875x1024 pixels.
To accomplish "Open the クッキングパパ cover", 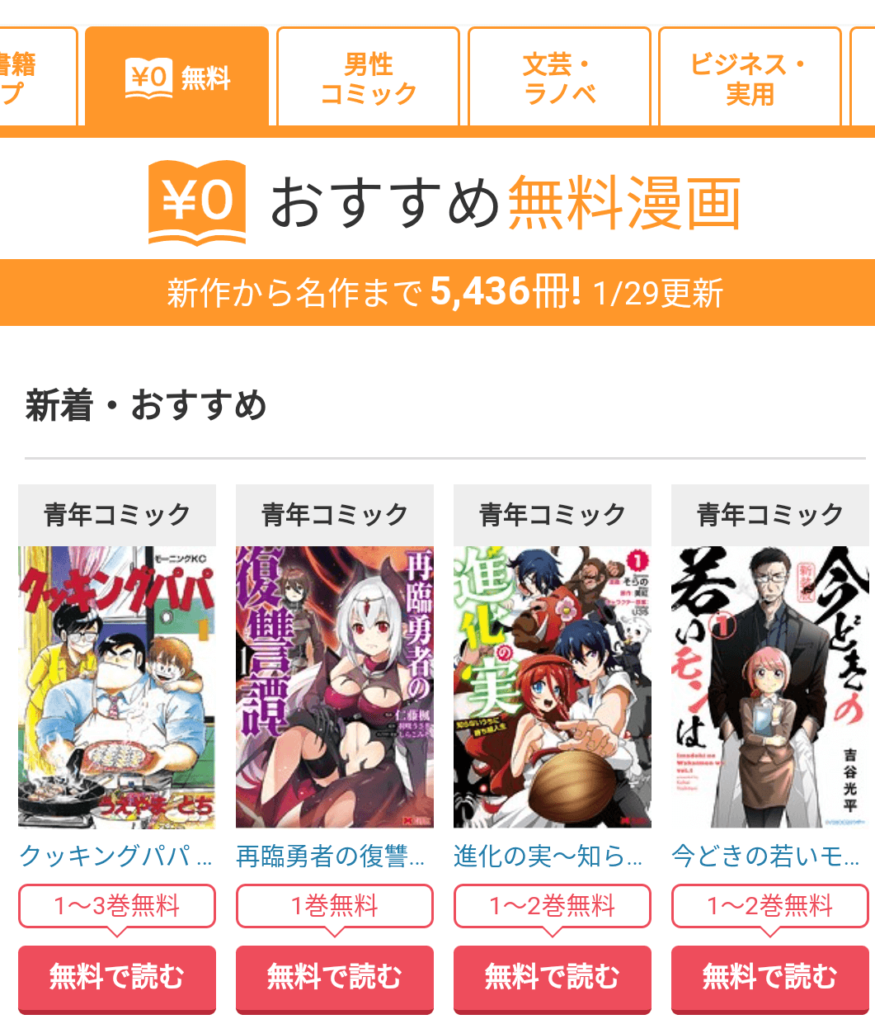I will click(117, 686).
